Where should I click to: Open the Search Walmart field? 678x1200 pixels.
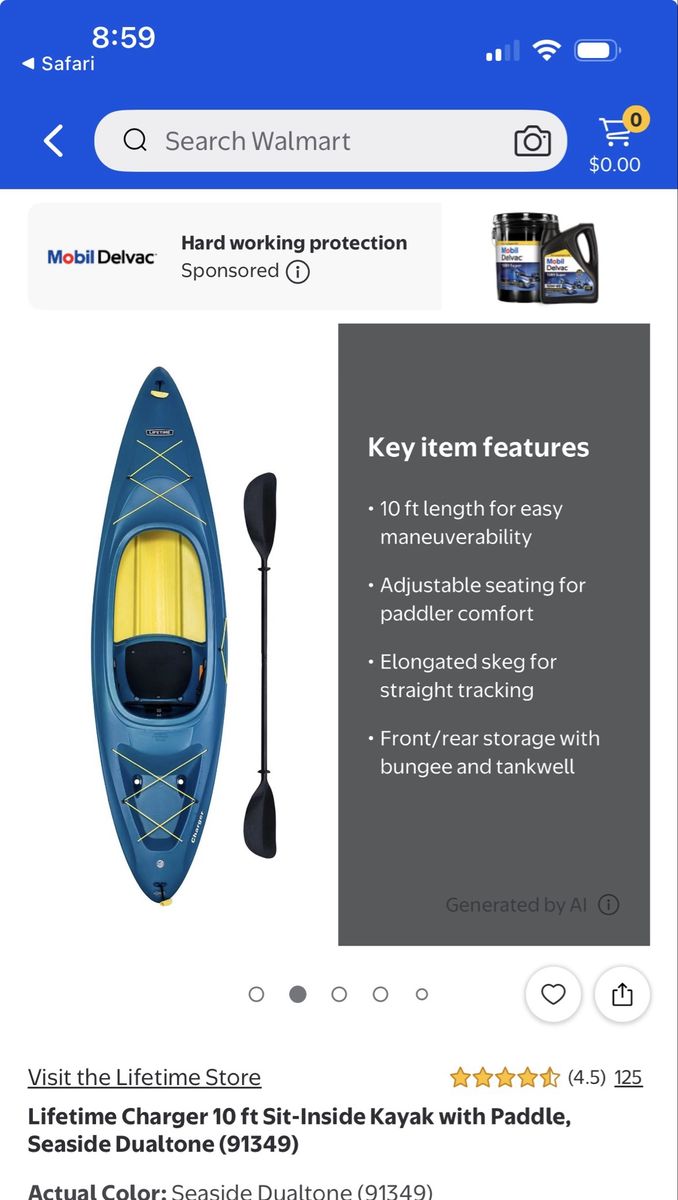(x=330, y=141)
